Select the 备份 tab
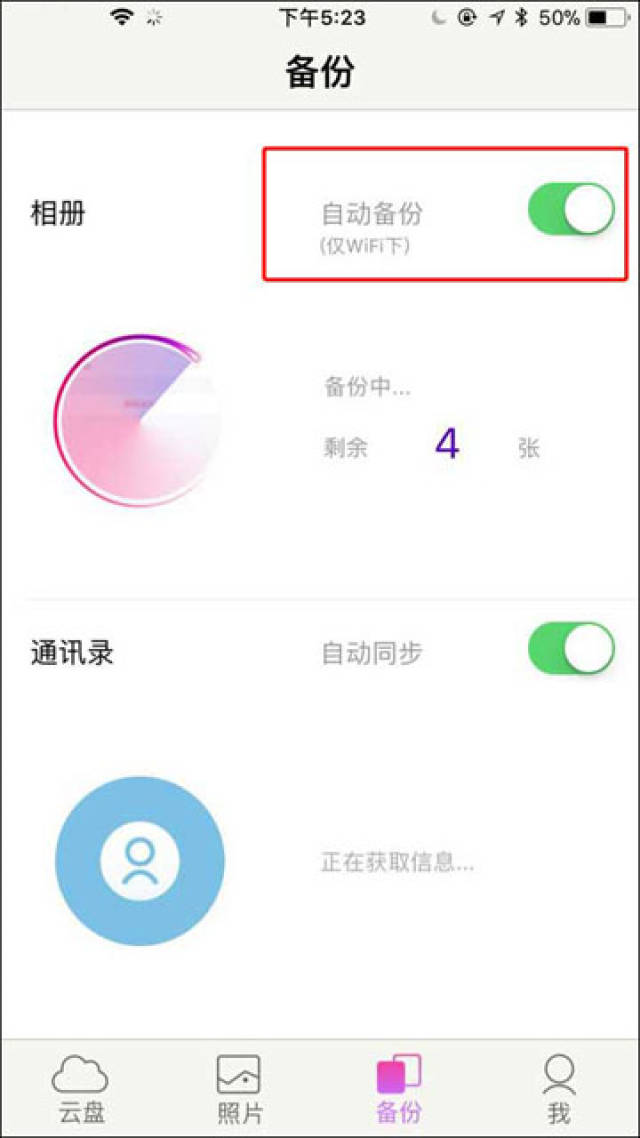The width and height of the screenshot is (640, 1138). click(x=398, y=1088)
